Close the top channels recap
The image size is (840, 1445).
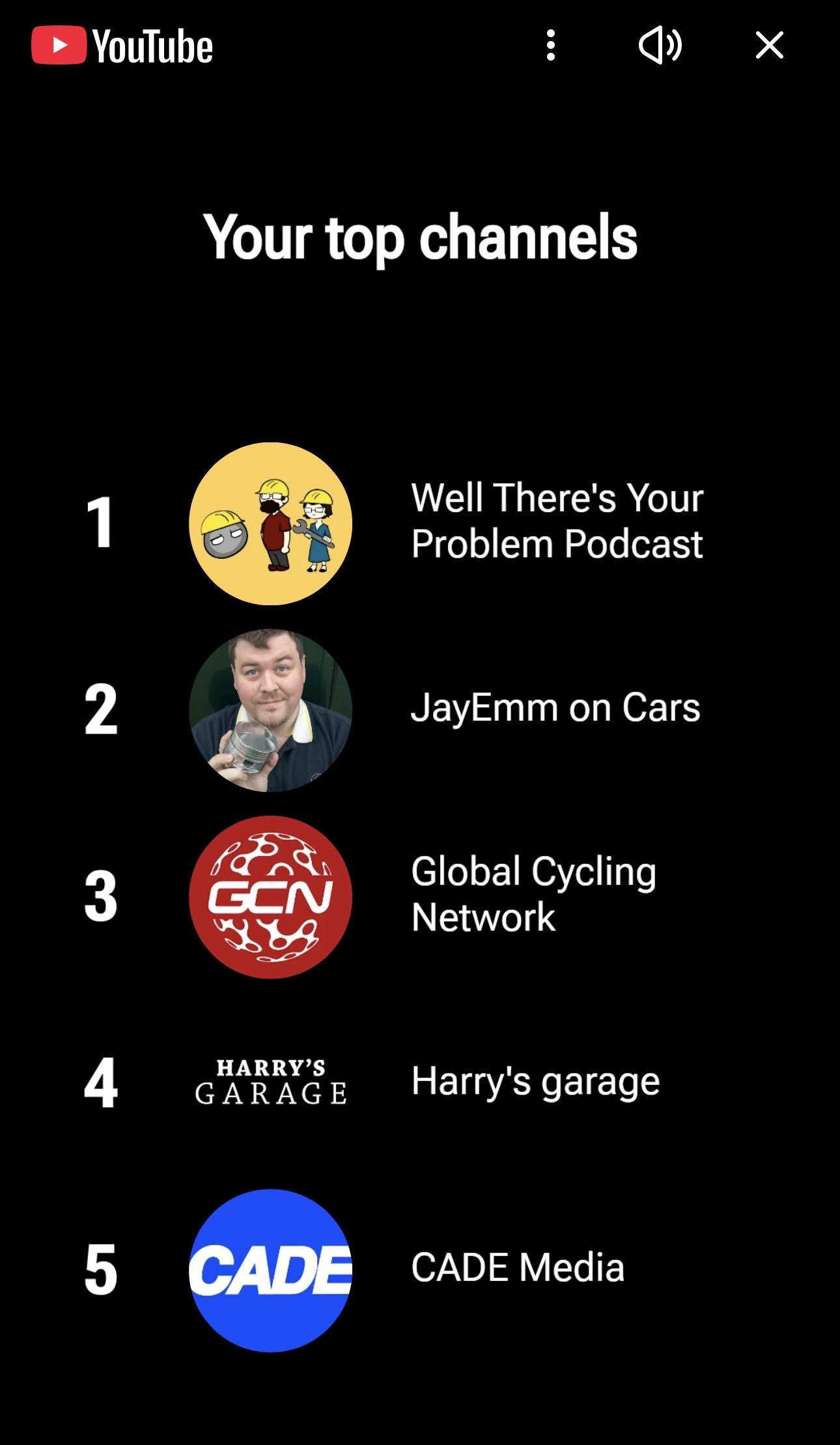[x=769, y=46]
